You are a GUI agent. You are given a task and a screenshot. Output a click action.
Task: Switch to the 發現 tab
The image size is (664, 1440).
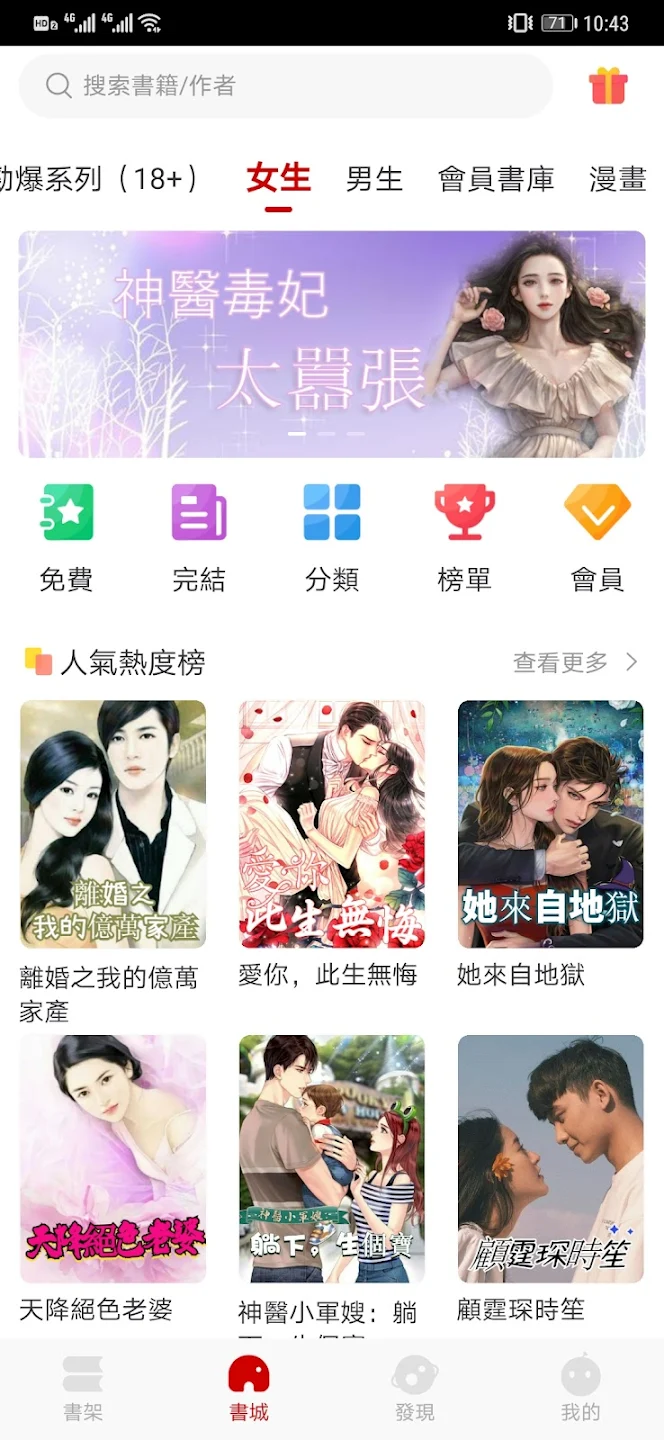pos(414,1388)
